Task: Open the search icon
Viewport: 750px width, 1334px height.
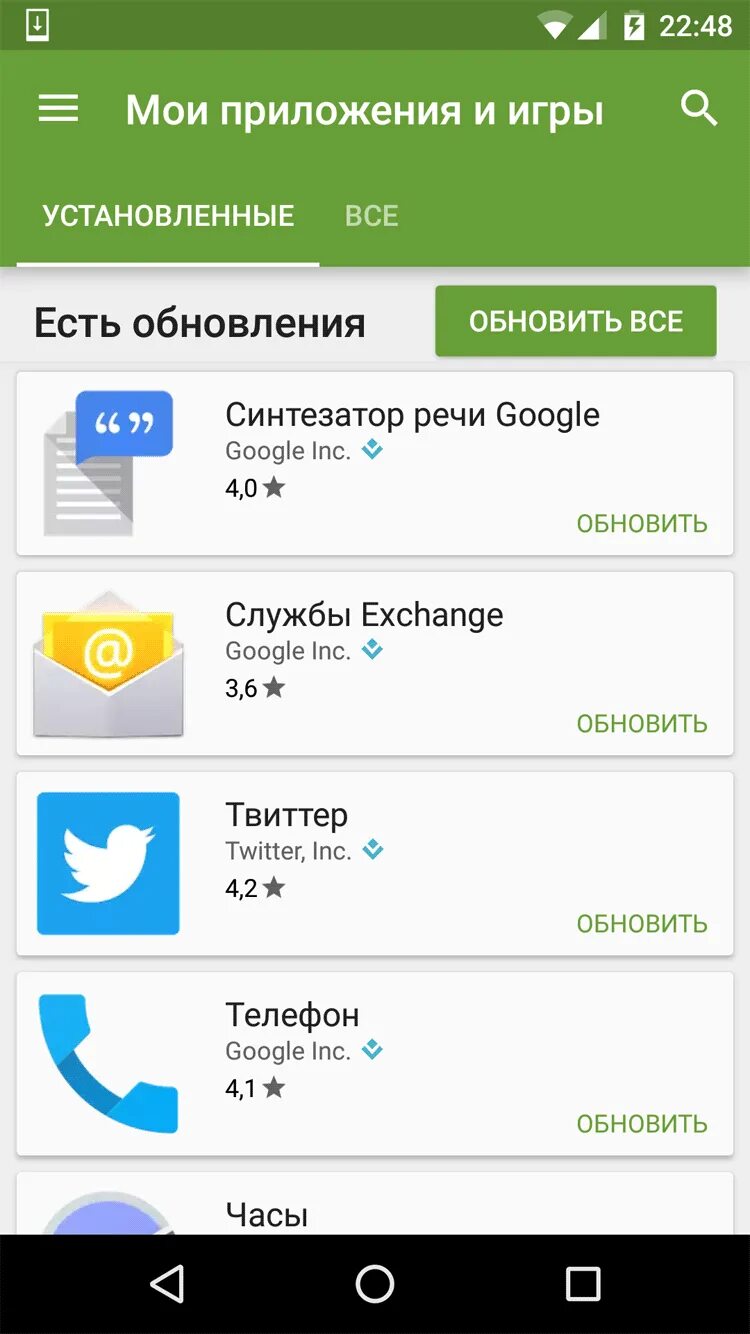Action: tap(699, 108)
